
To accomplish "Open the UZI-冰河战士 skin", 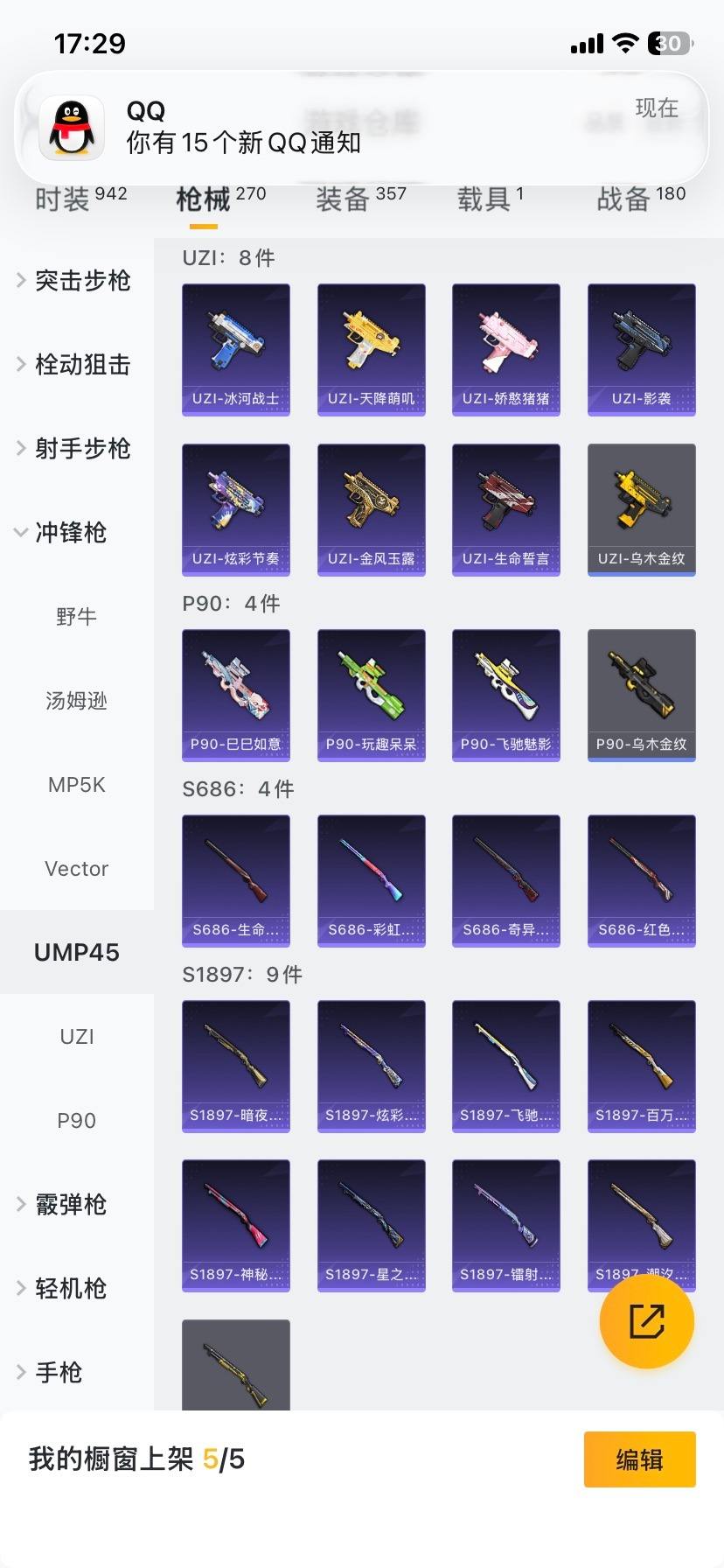I will coord(236,349).
